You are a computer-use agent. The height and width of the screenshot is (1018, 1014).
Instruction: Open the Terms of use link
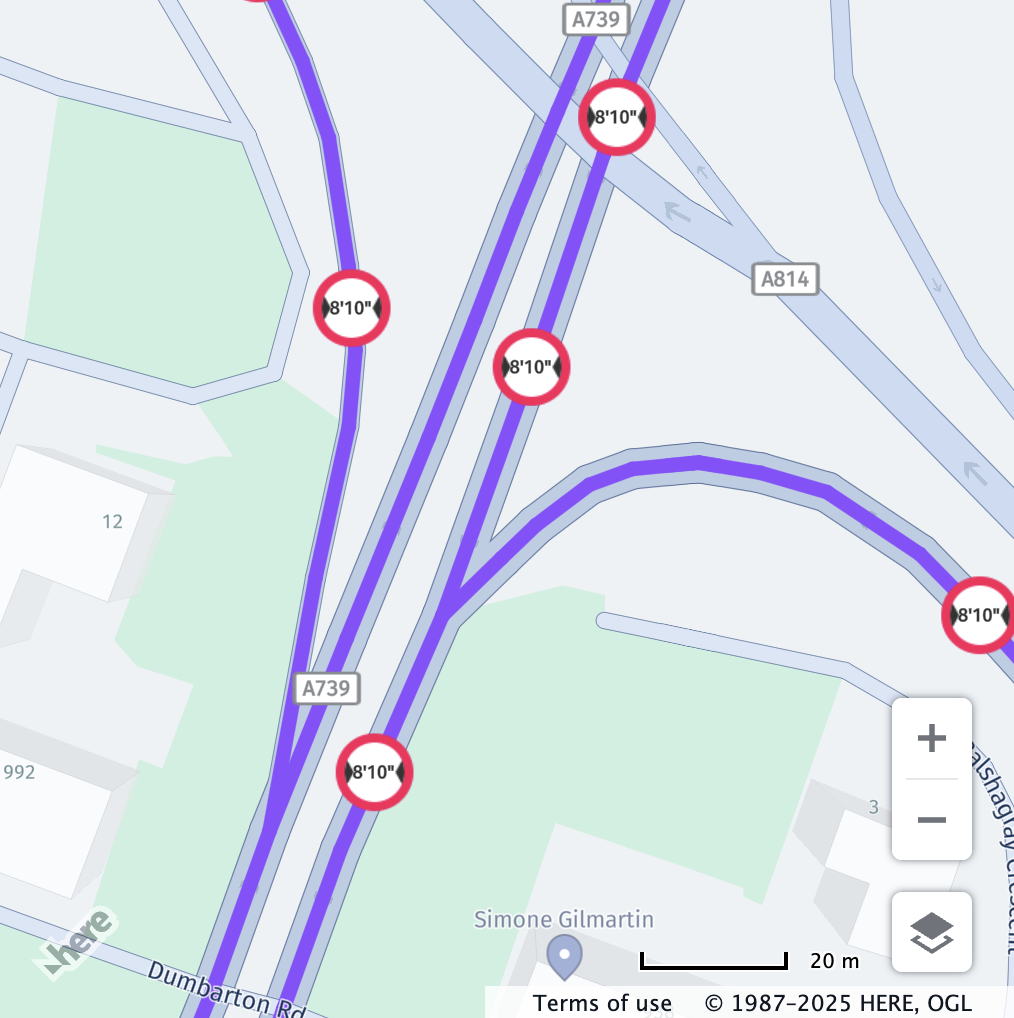(x=602, y=1003)
